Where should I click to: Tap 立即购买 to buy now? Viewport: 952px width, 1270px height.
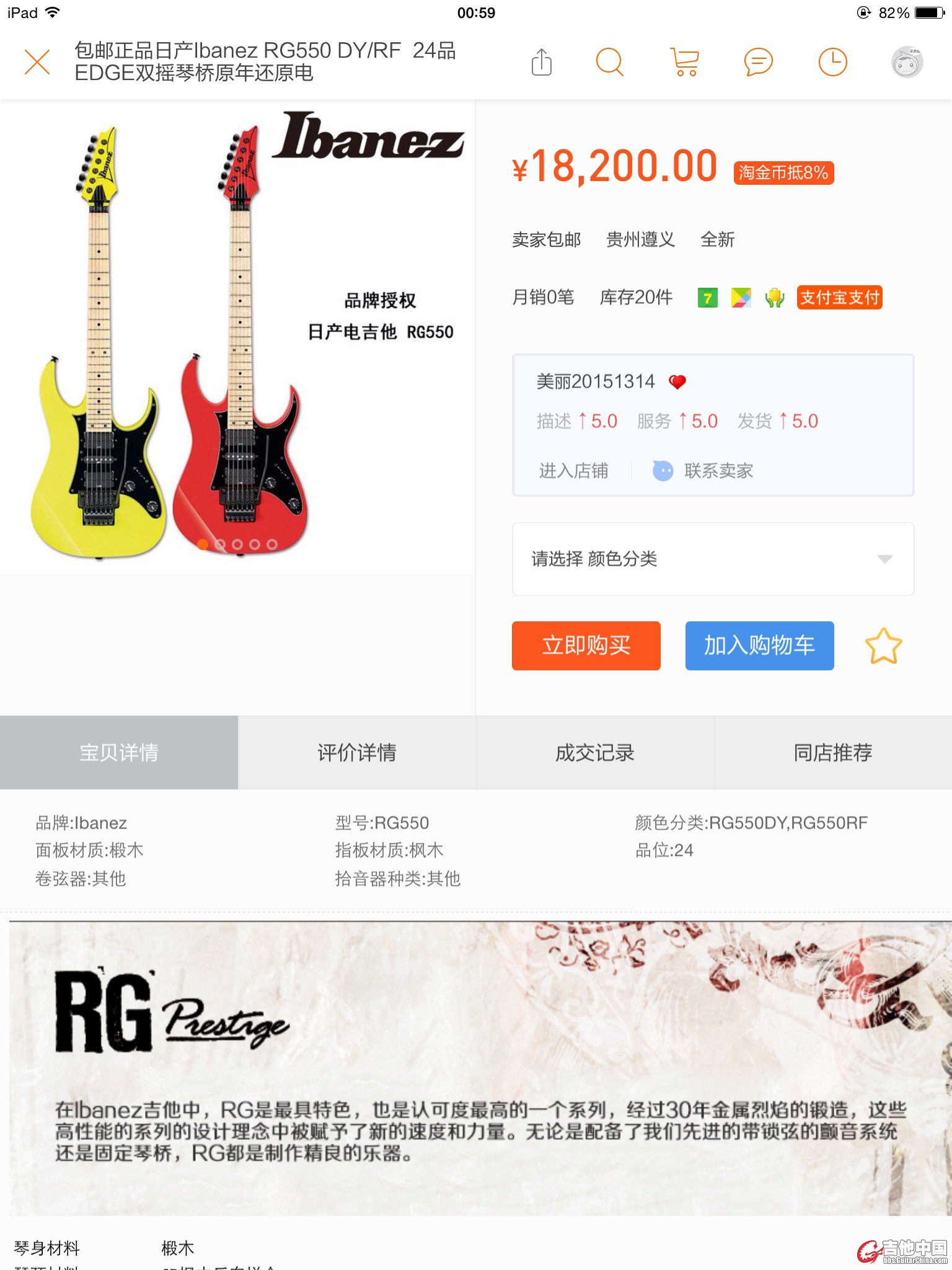point(586,646)
